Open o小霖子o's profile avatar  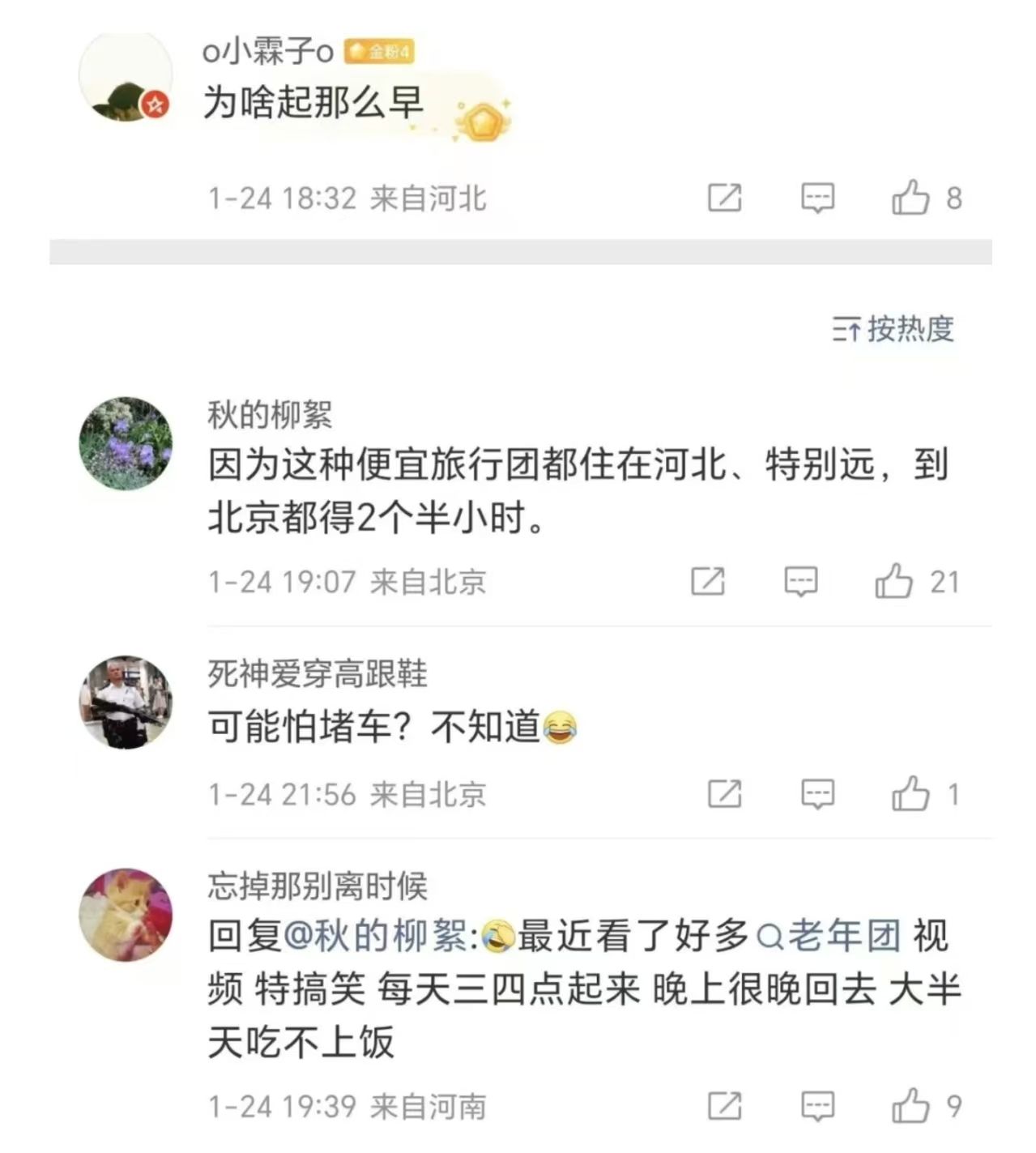(x=126, y=77)
